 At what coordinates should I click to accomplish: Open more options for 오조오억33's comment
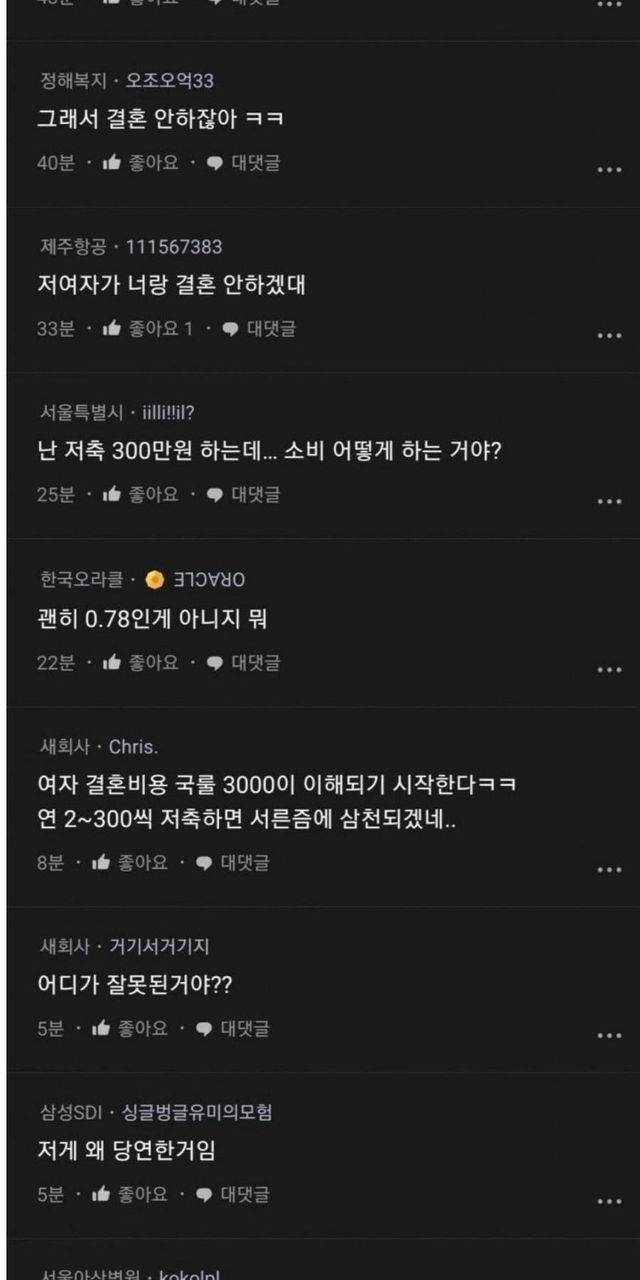[x=609, y=170]
